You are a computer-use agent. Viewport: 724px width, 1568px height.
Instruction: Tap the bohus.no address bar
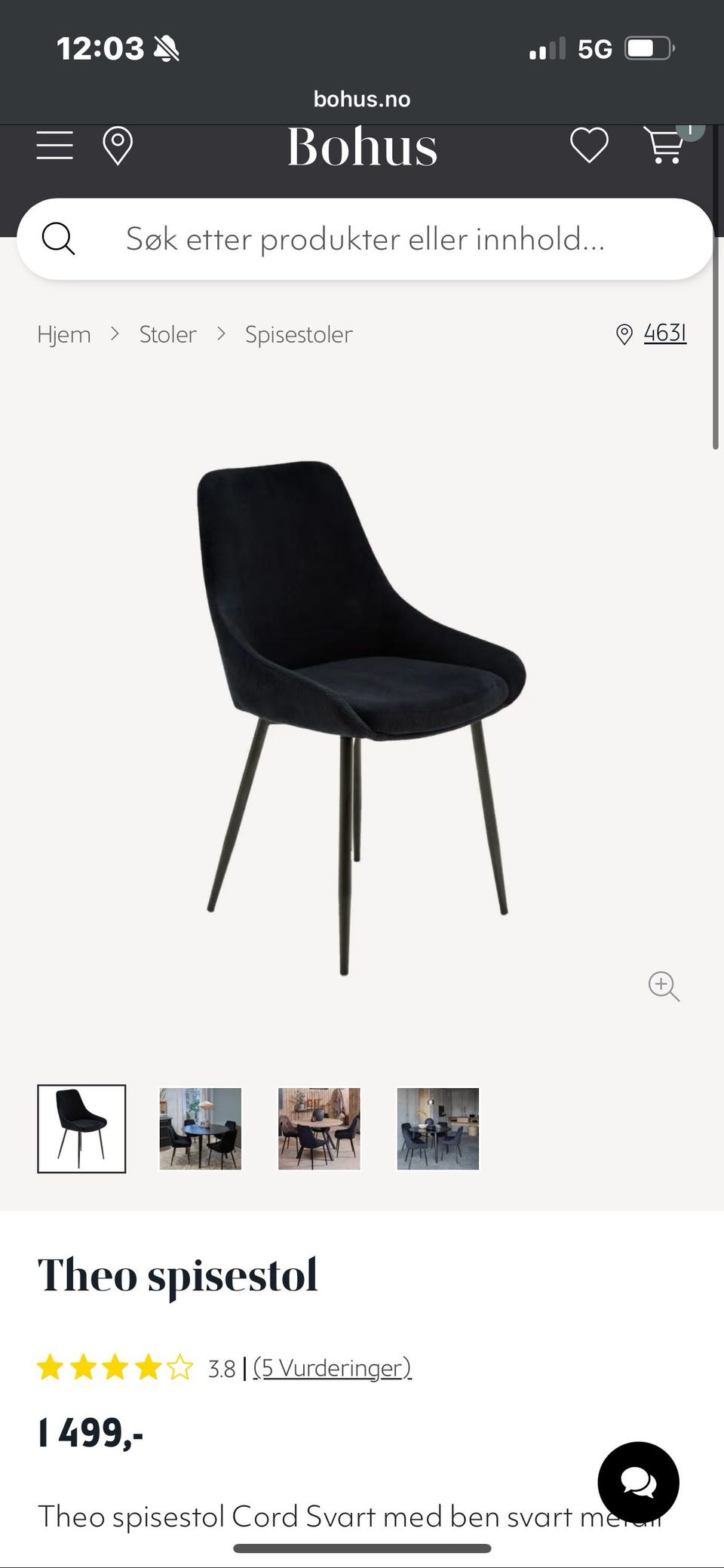[x=362, y=99]
